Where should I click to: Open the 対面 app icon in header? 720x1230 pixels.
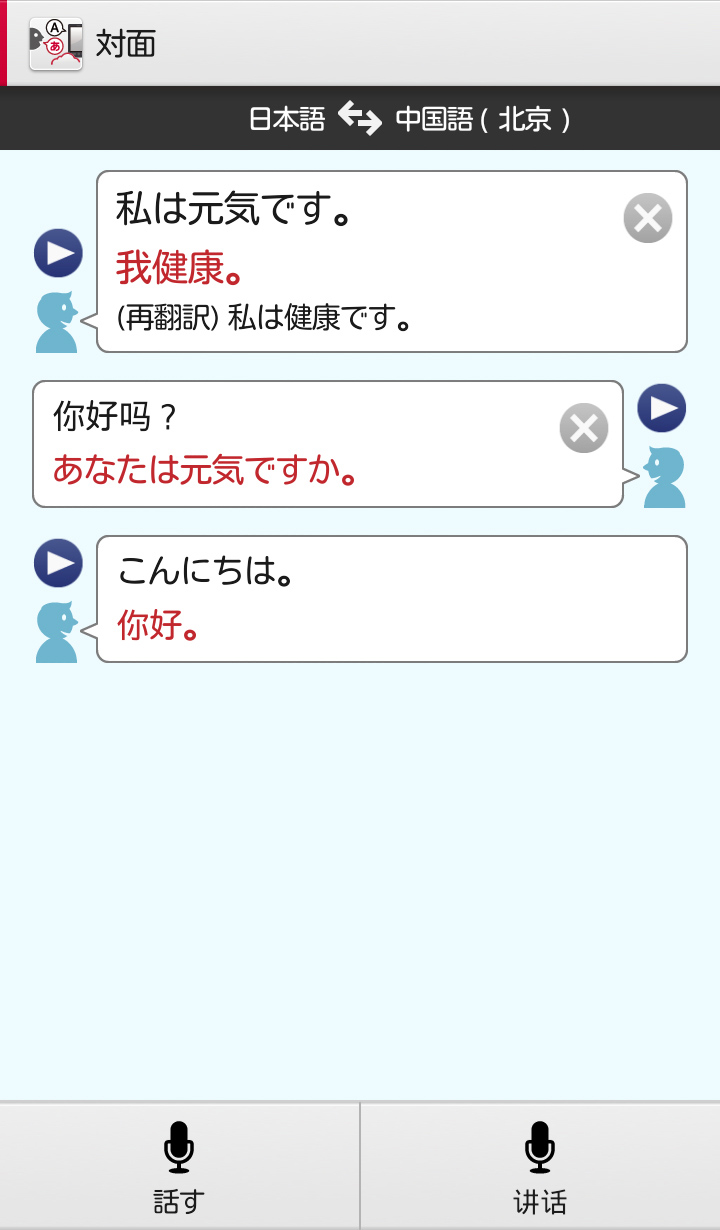coord(56,44)
